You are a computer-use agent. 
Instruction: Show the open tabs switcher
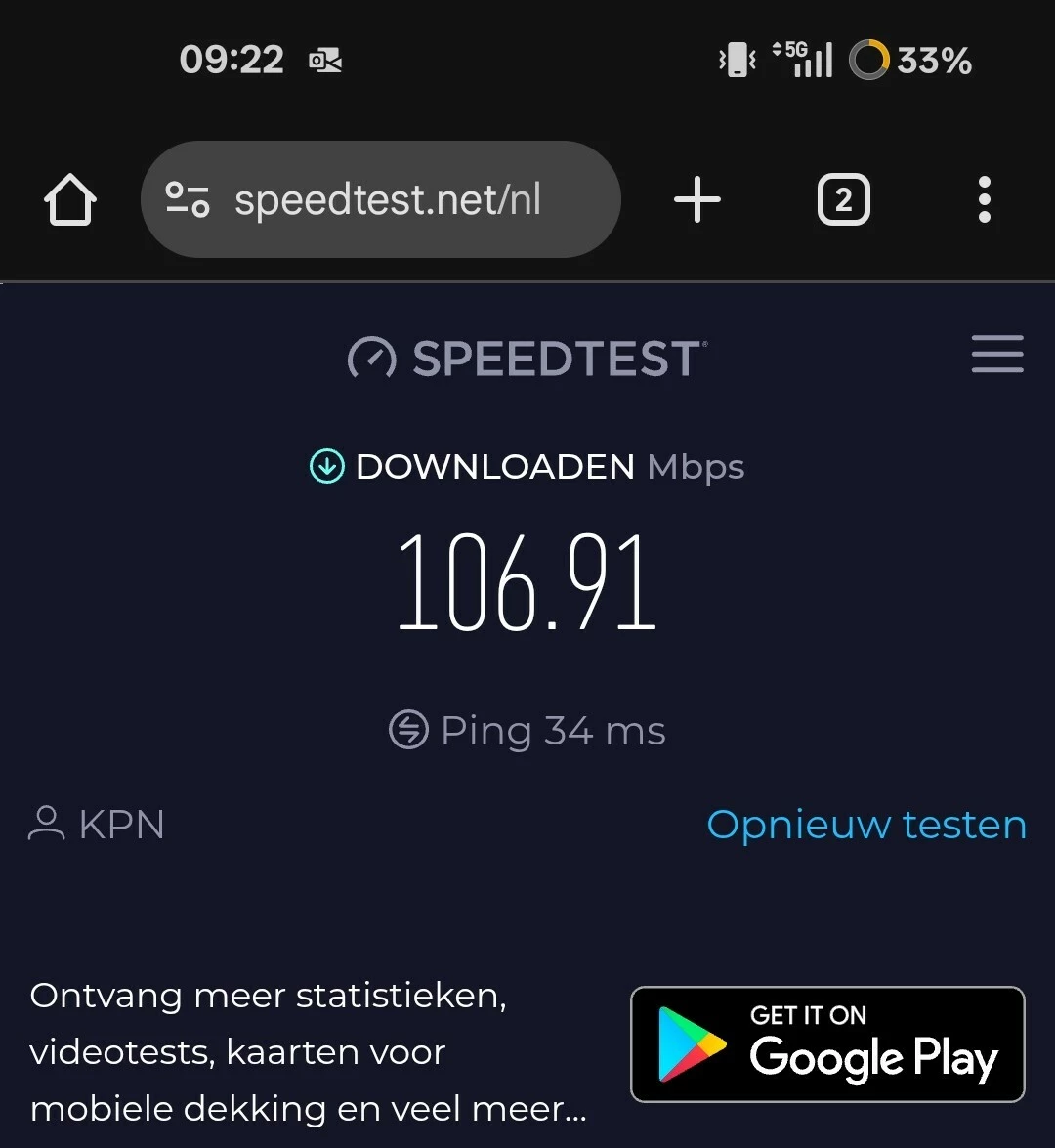(x=843, y=200)
